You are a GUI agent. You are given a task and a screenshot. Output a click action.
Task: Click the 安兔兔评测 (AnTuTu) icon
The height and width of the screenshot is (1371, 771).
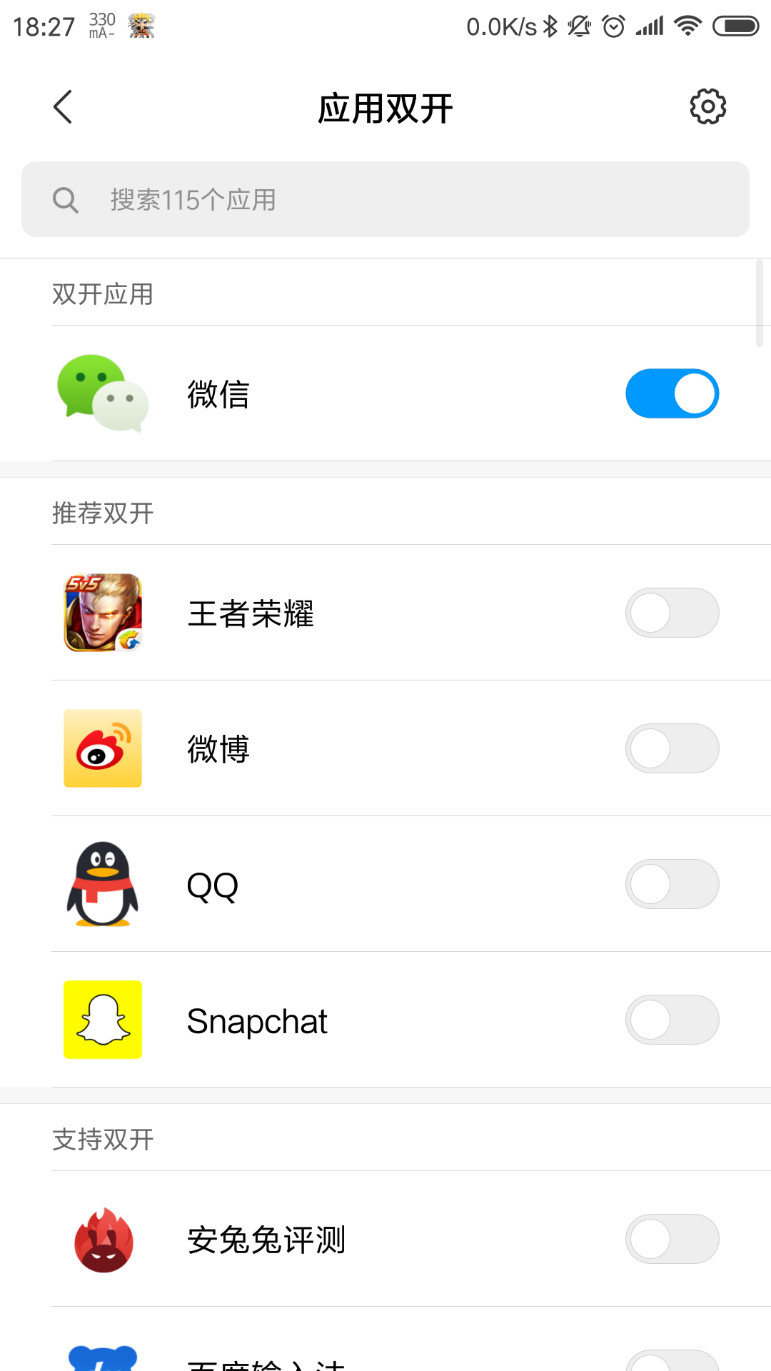102,1239
